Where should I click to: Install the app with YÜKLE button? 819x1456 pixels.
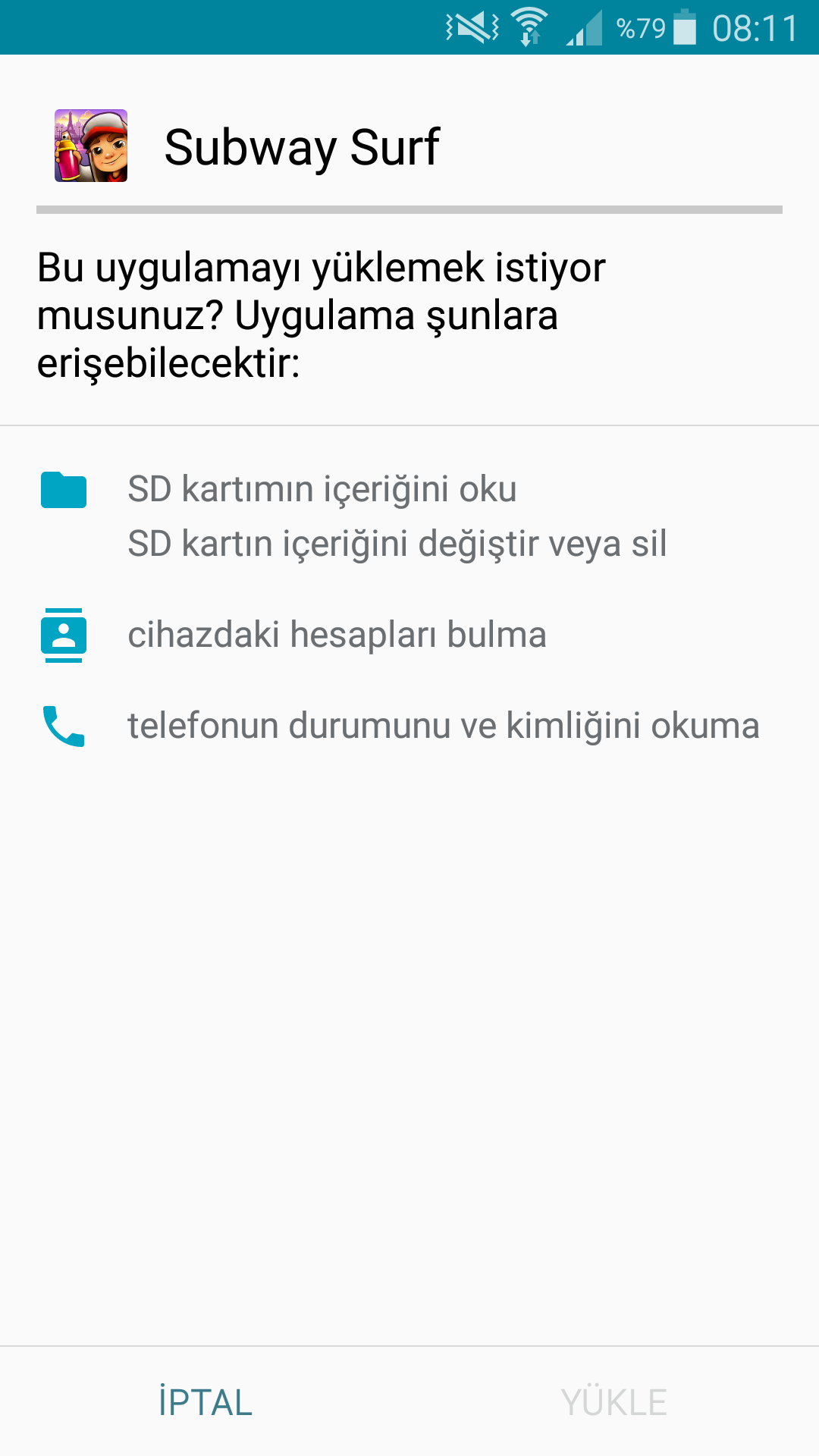pyautogui.click(x=613, y=1402)
